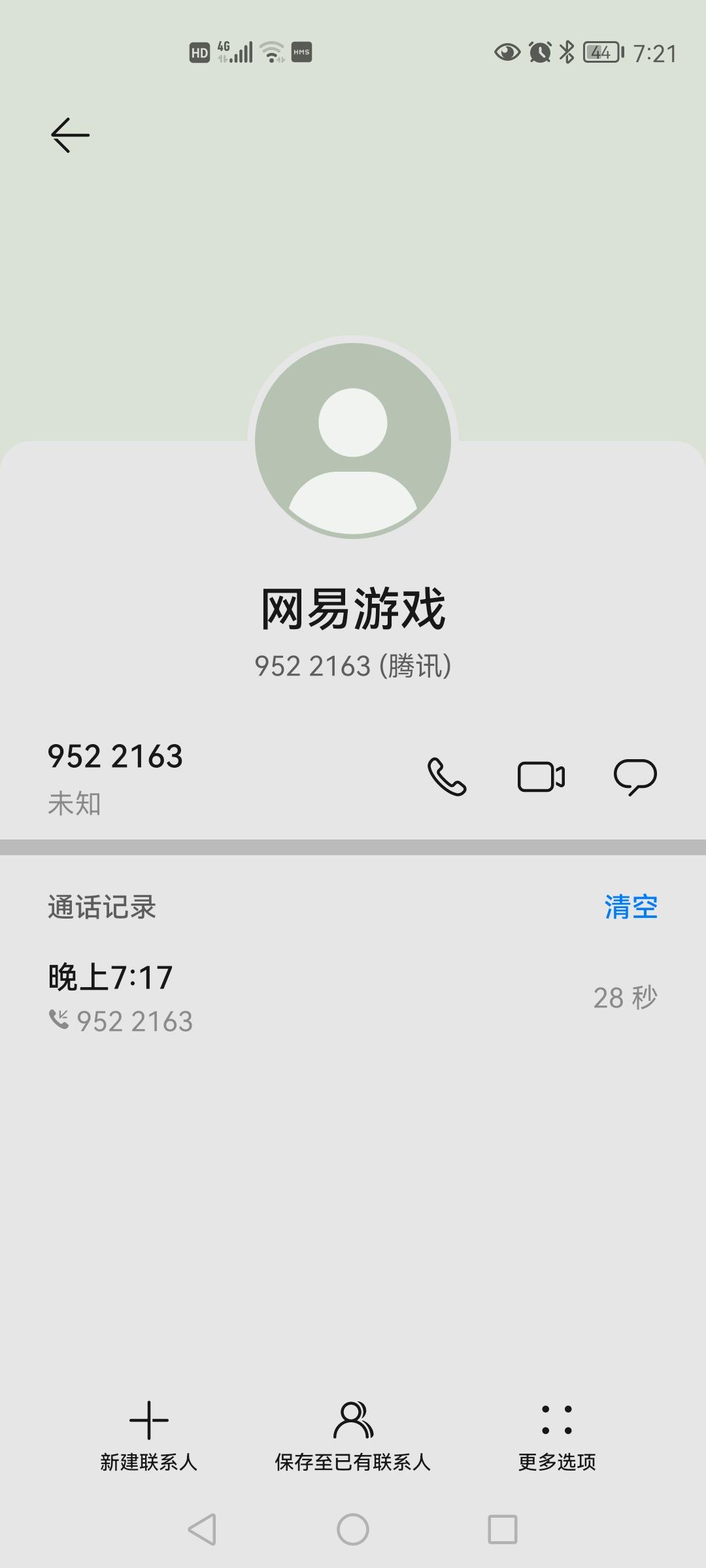Go back using the top-left arrow
The image size is (706, 1568).
(x=70, y=135)
